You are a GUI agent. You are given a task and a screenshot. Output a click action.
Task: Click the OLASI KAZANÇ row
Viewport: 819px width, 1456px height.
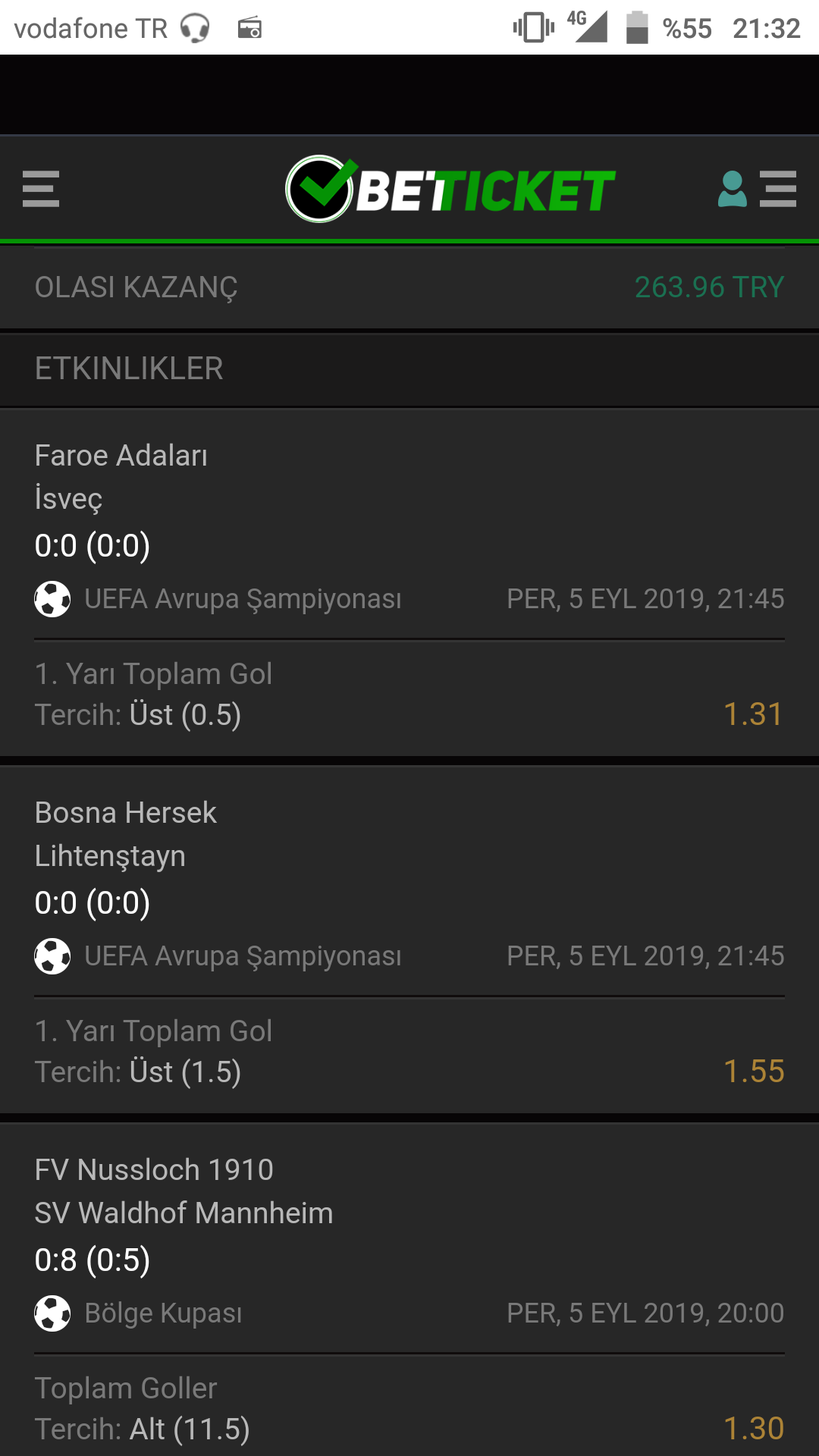(135, 287)
